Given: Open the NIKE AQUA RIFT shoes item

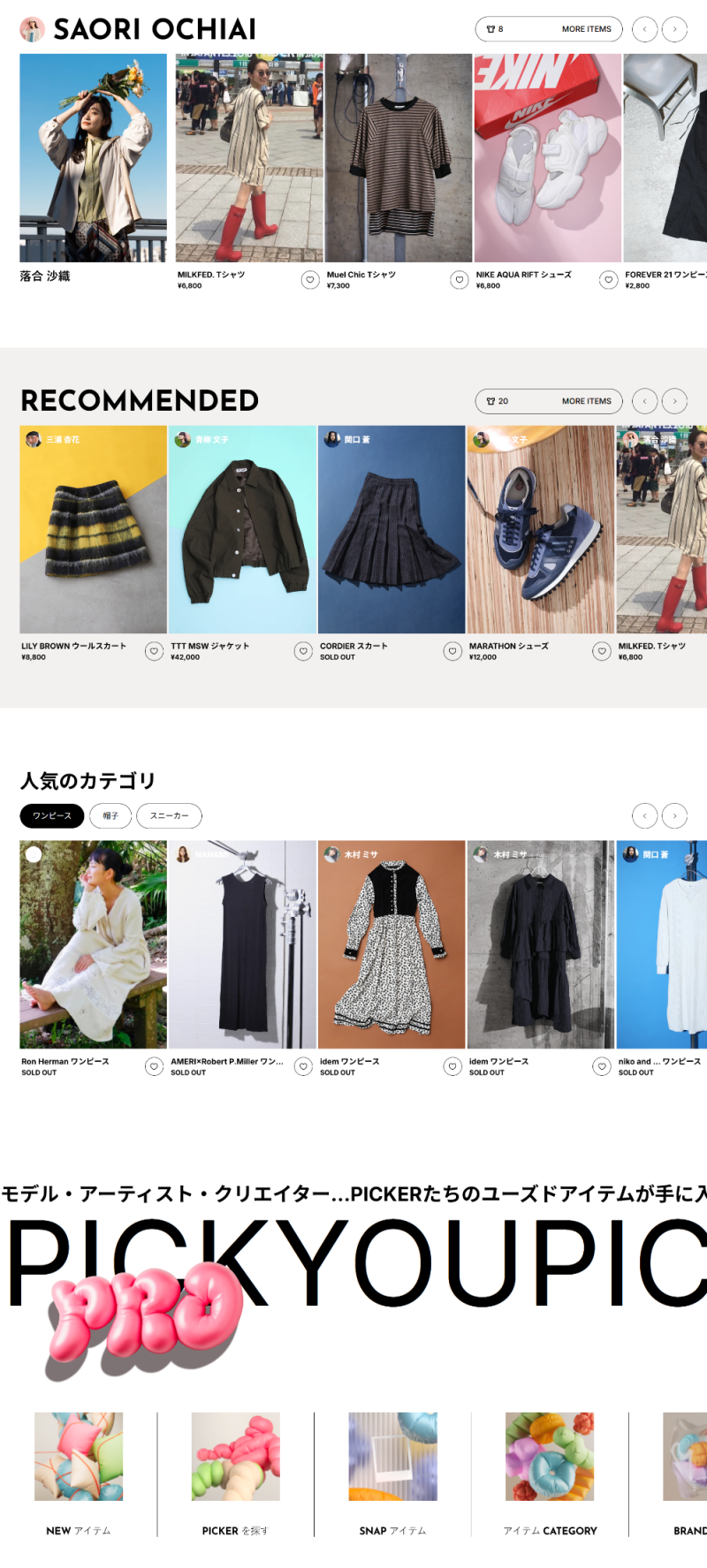Looking at the screenshot, I should click(x=547, y=158).
